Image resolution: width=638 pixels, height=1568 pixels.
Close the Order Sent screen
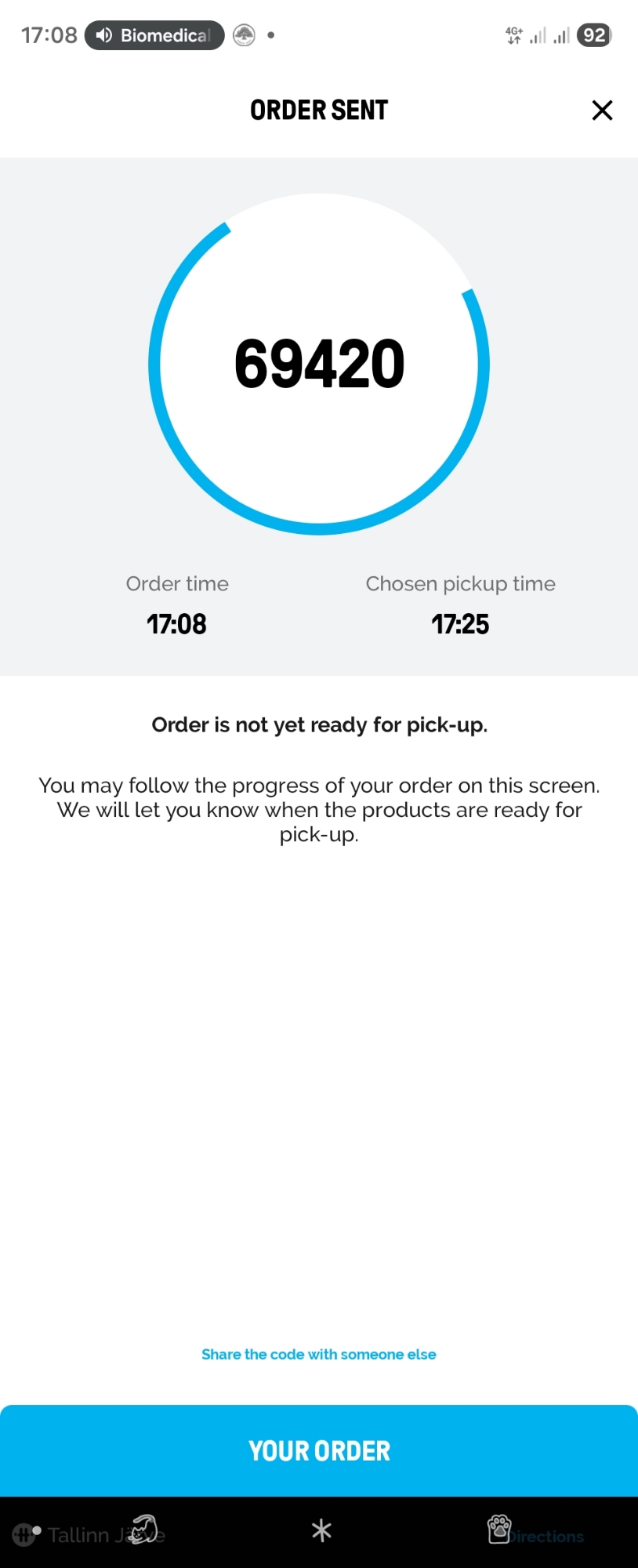602,111
